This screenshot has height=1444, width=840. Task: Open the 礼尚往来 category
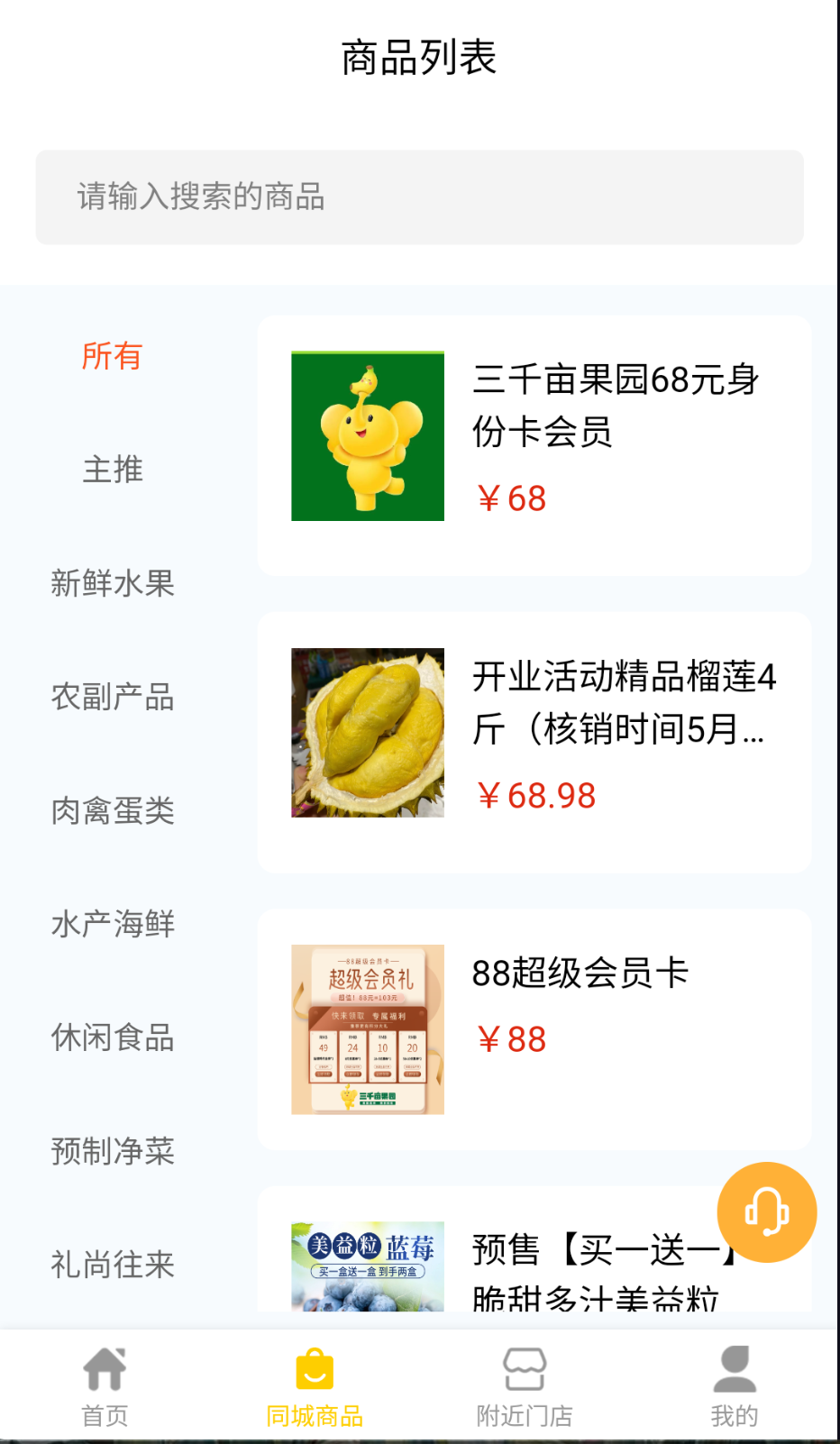tap(112, 1266)
